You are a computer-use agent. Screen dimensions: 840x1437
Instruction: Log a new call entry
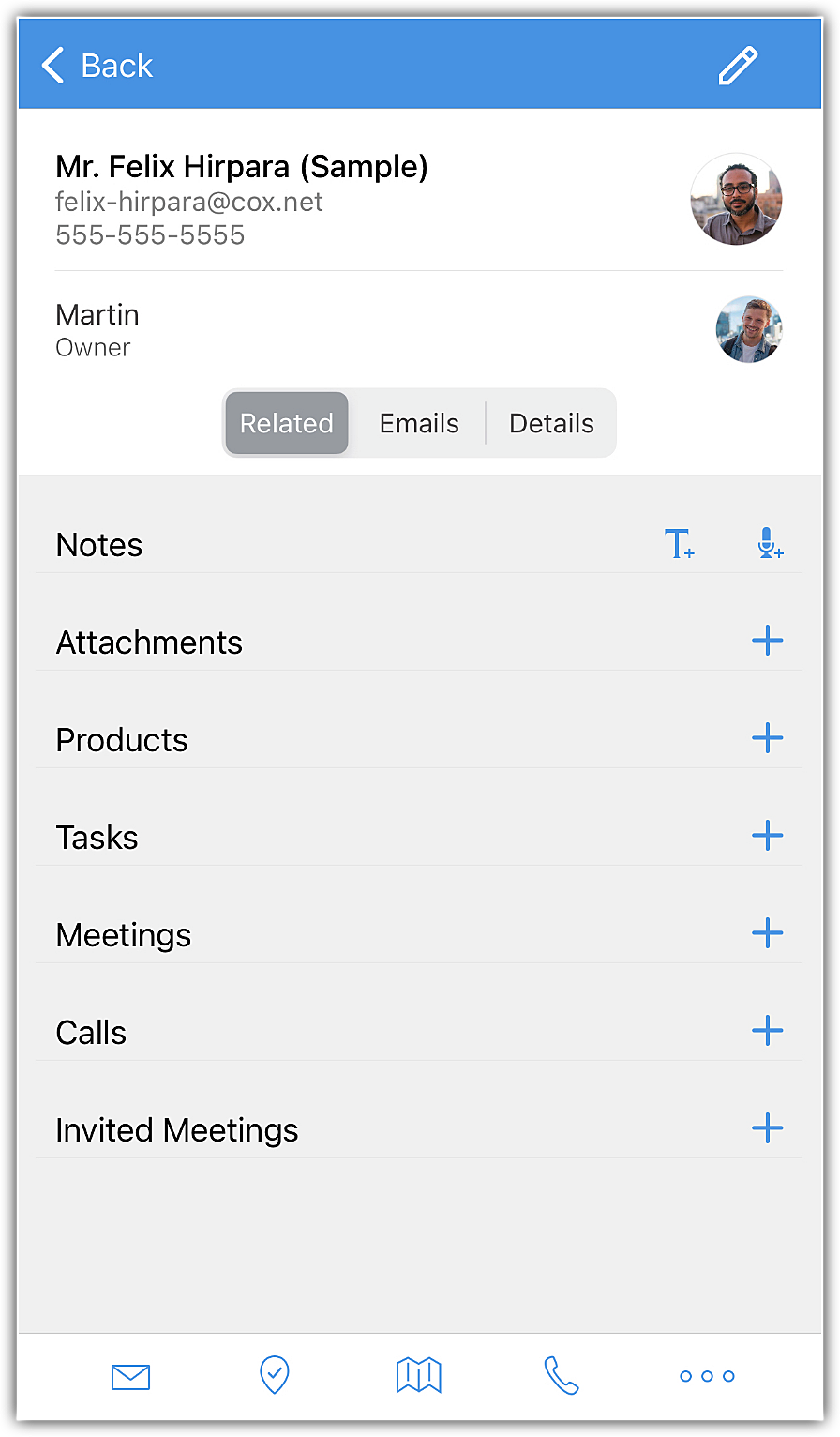(767, 1031)
